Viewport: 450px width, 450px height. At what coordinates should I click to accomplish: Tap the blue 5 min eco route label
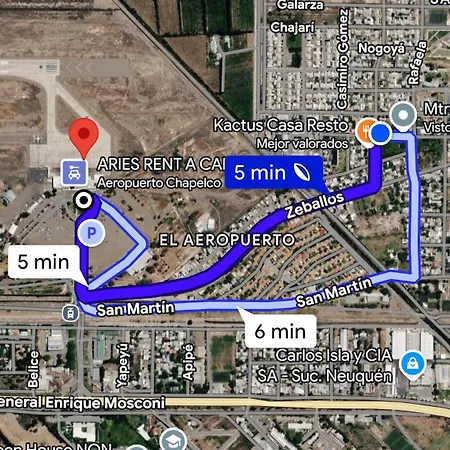coord(274,172)
